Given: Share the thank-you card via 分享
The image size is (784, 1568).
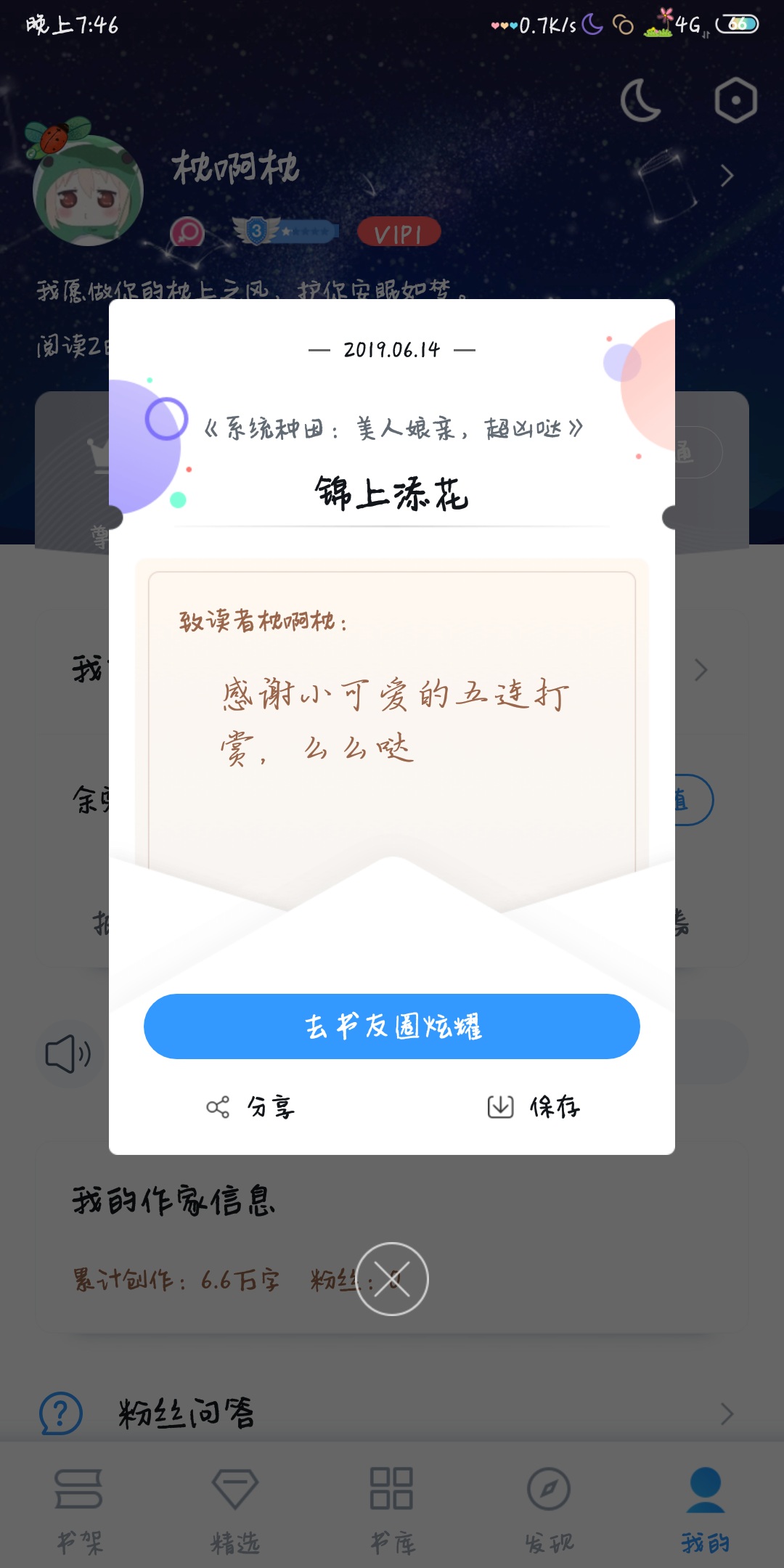Looking at the screenshot, I should pos(251,1107).
